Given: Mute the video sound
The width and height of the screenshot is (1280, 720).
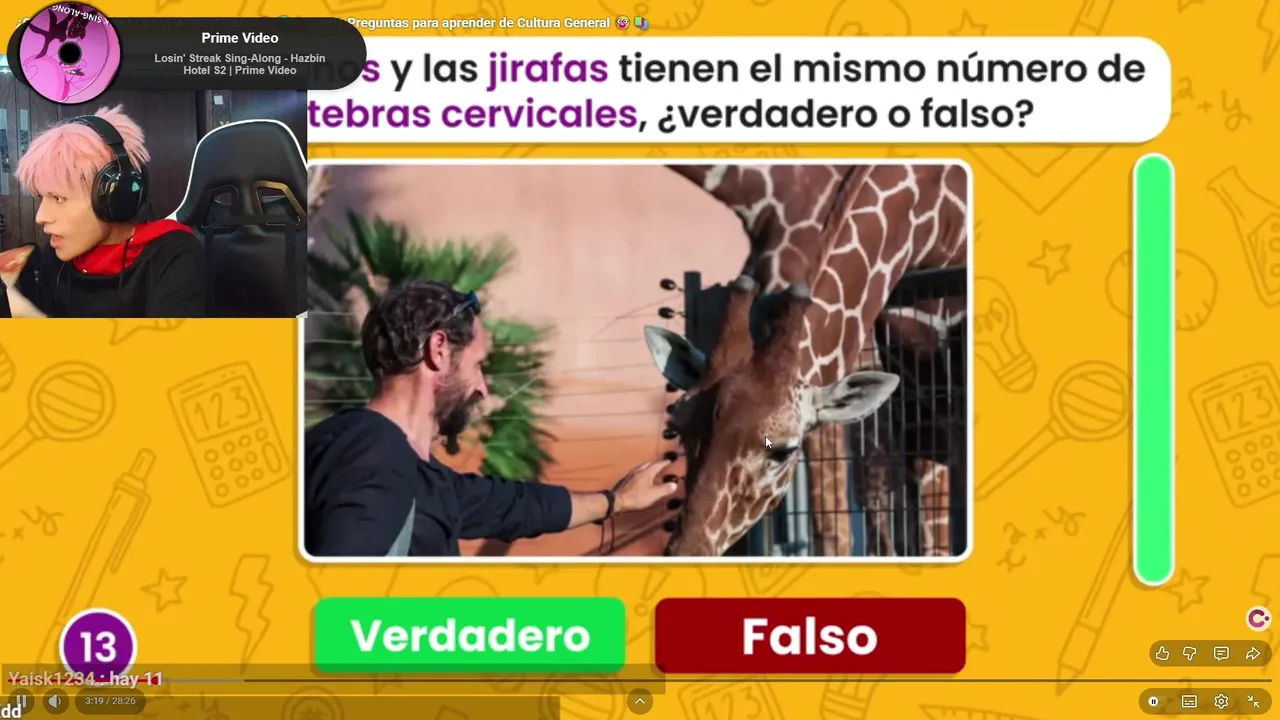Looking at the screenshot, I should [x=55, y=701].
